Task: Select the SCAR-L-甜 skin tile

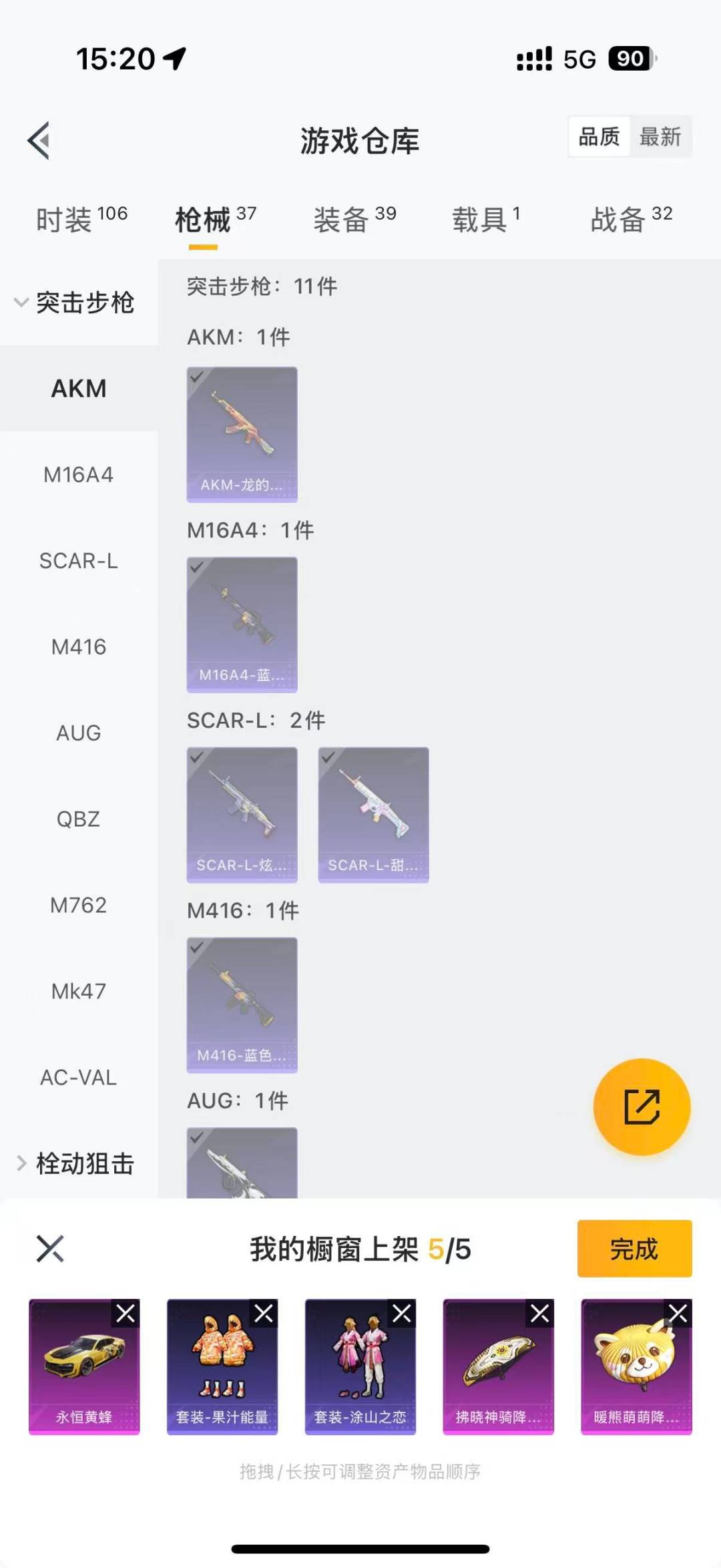Action: [373, 815]
